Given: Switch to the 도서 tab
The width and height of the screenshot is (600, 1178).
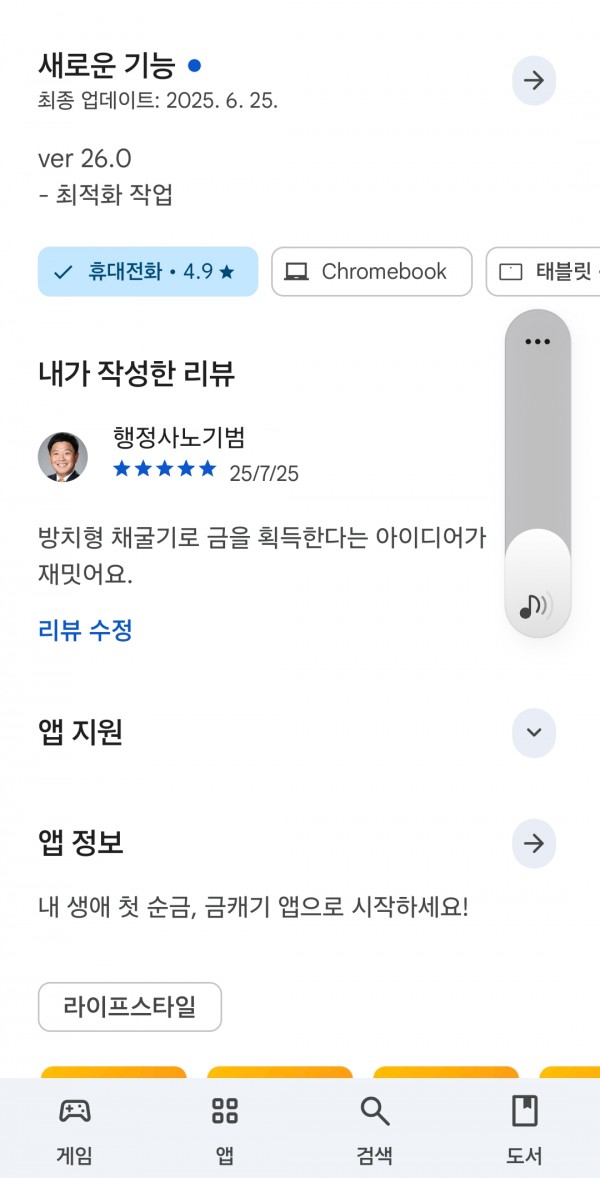Looking at the screenshot, I should tap(524, 1129).
